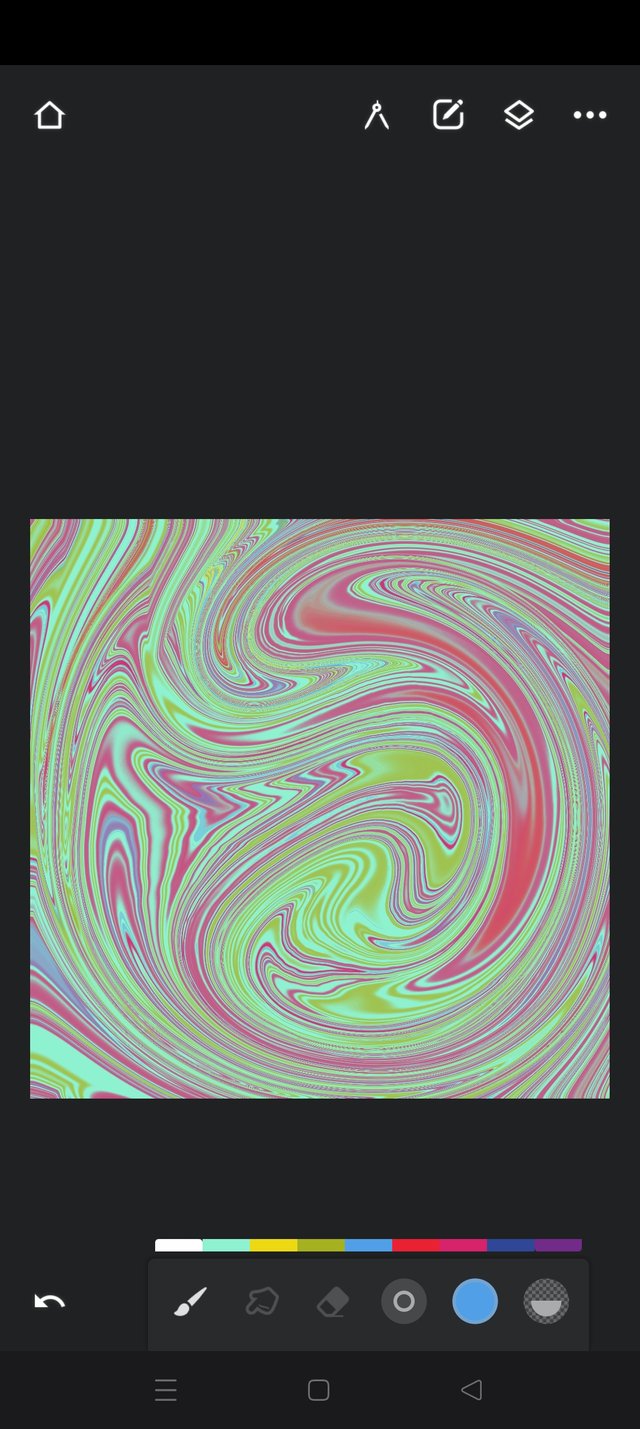This screenshot has width=640, height=1429.
Task: Pick the red palette swatch
Action: (416, 1245)
